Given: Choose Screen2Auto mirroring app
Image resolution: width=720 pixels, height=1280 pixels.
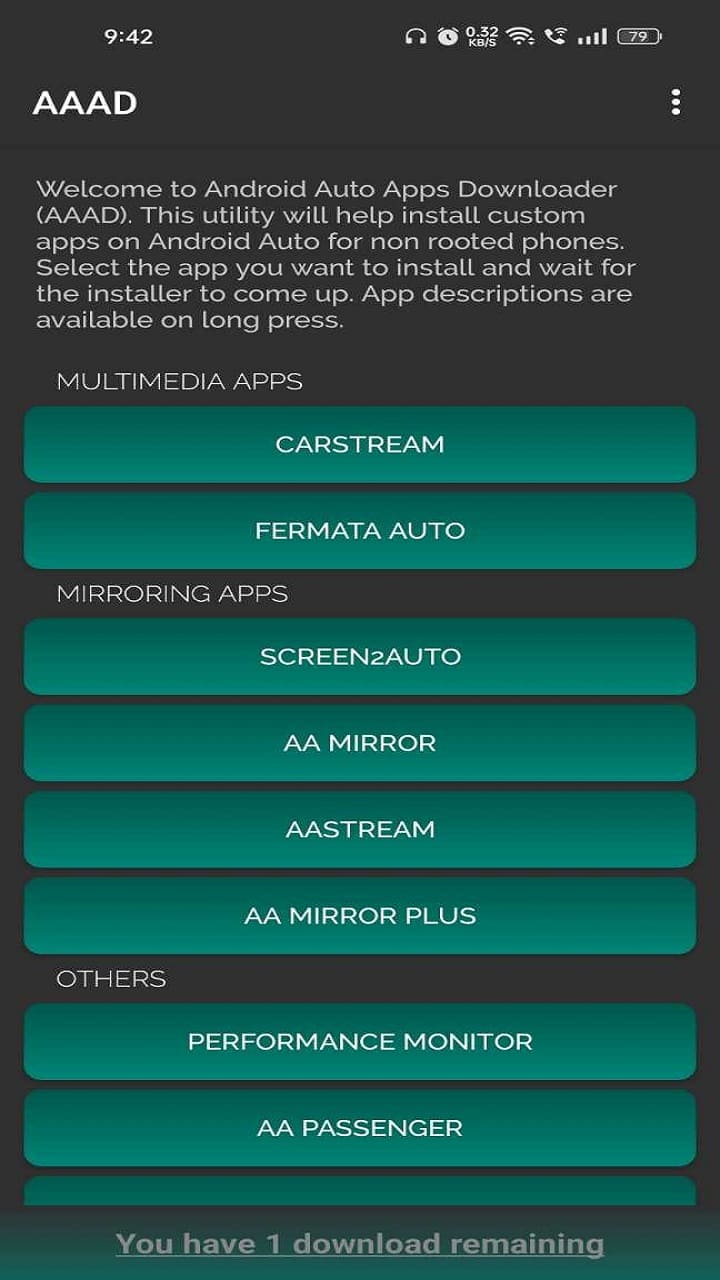Looking at the screenshot, I should coord(360,656).
